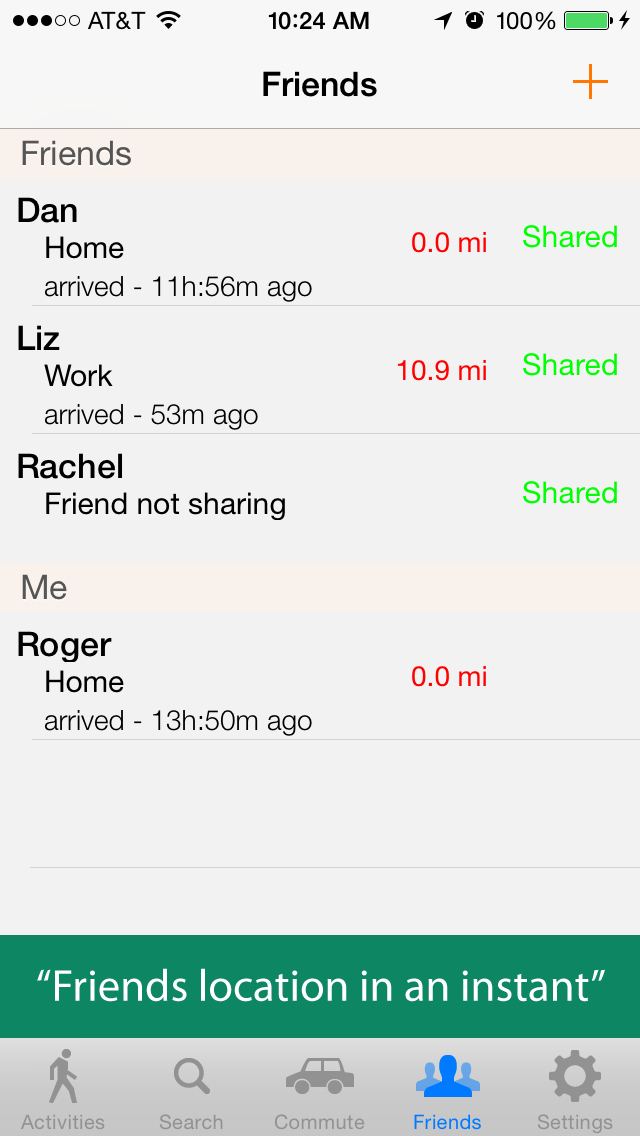Open the Settings tab
640x1136 pixels.
[x=575, y=1089]
